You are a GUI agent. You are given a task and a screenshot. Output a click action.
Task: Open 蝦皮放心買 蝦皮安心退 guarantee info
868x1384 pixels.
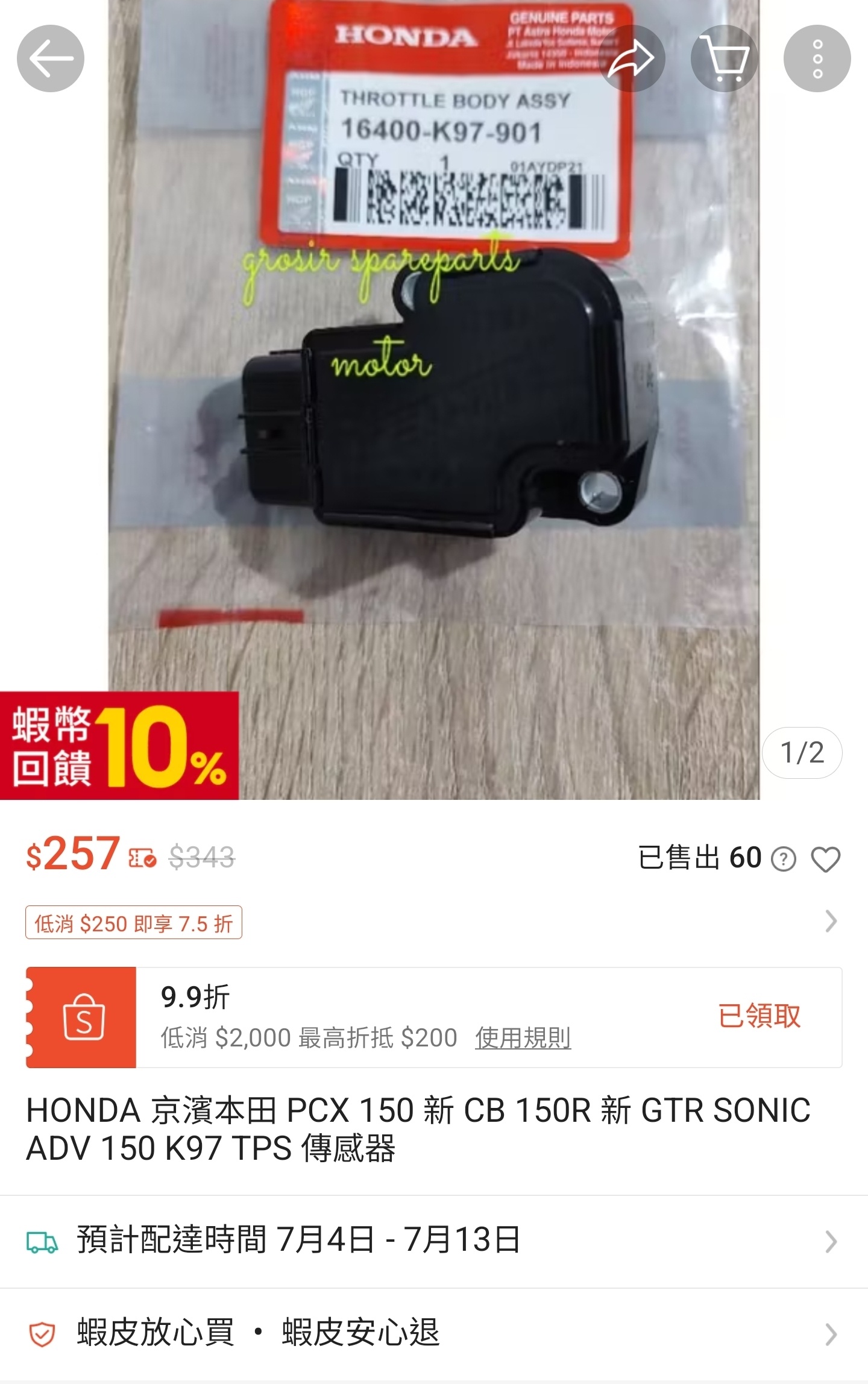point(434,1334)
